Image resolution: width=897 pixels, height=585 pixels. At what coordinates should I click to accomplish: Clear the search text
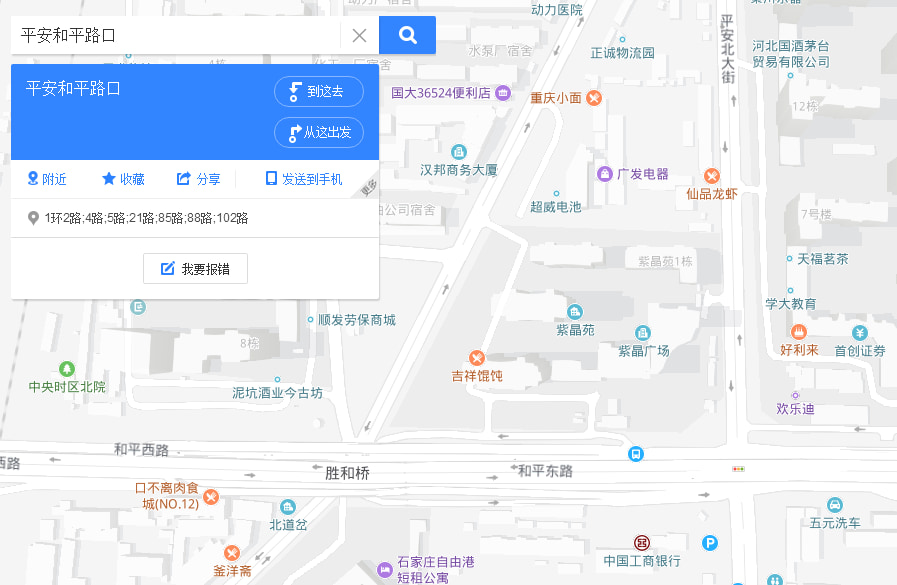pos(359,35)
